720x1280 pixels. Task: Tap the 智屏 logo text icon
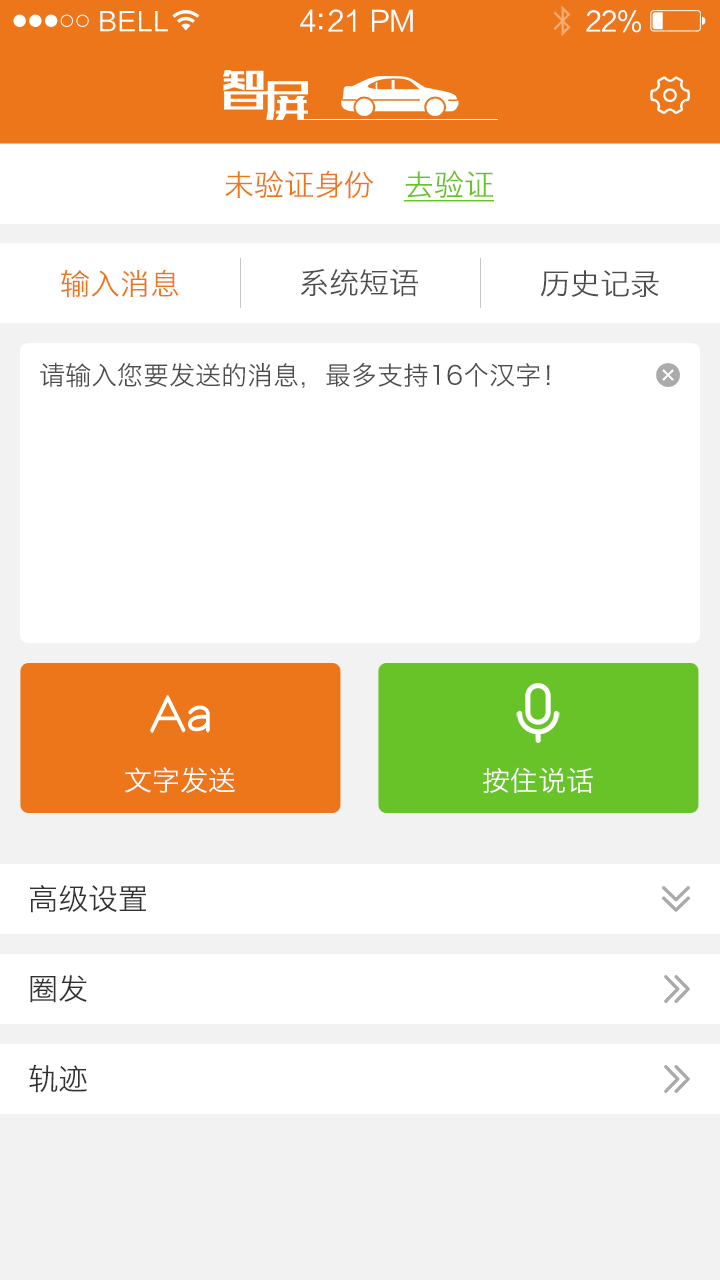(267, 93)
